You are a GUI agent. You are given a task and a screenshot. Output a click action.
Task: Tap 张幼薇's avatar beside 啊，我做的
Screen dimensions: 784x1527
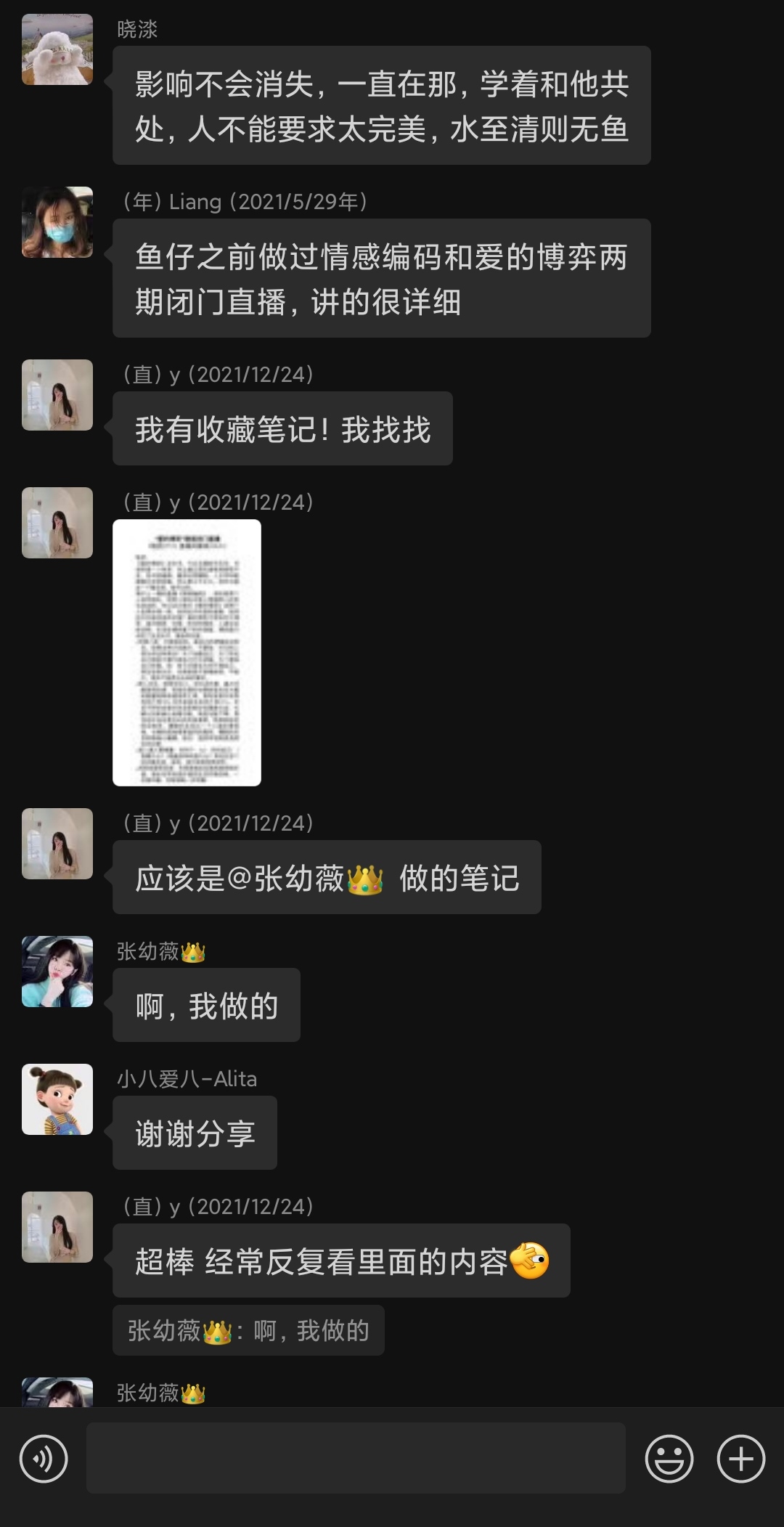point(57,972)
